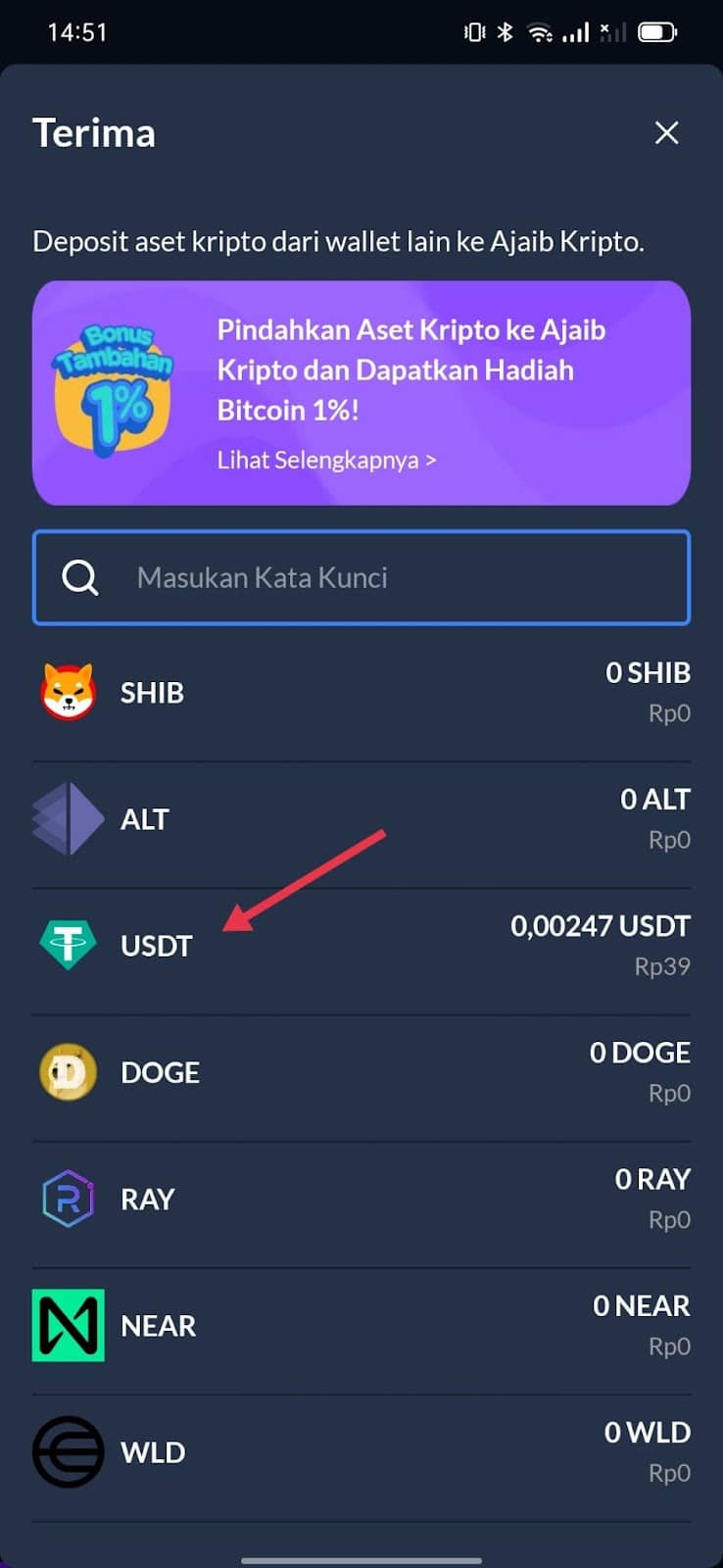Image resolution: width=723 pixels, height=1568 pixels.
Task: Close the Terima screen
Action: pos(666,133)
